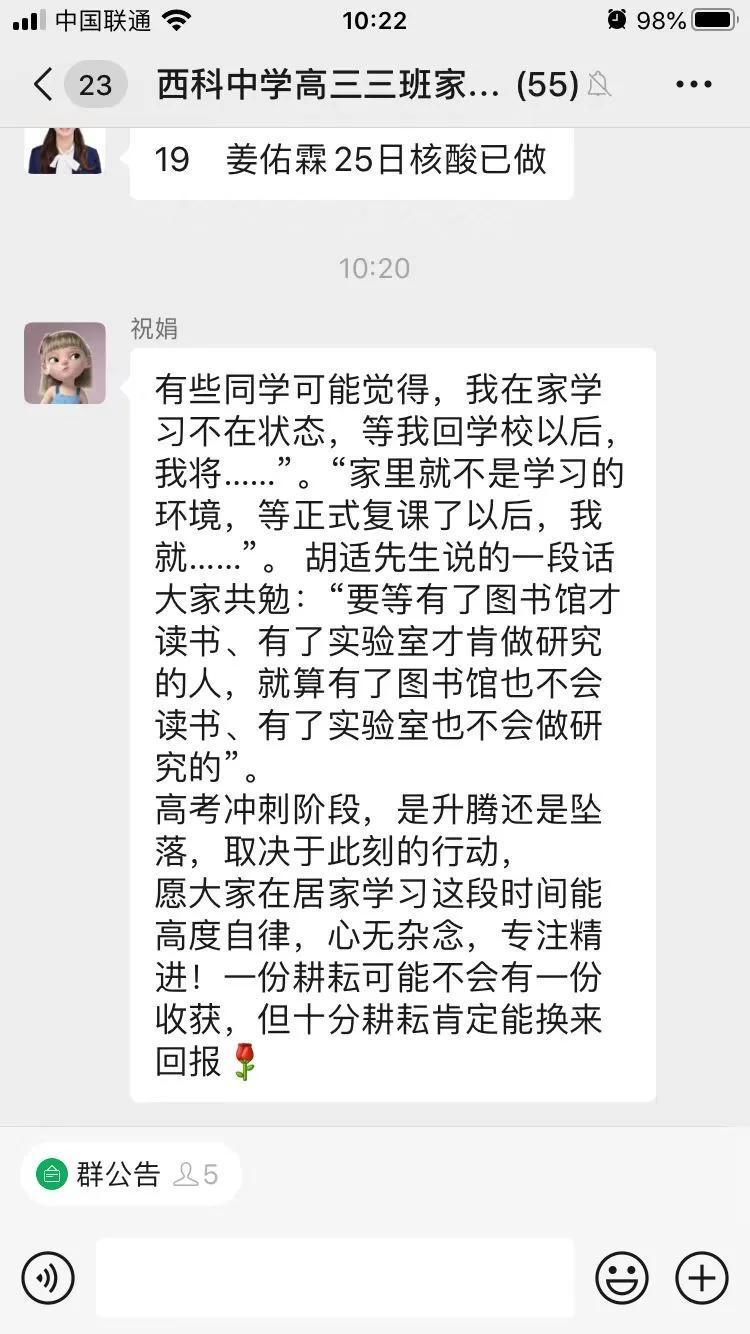Open the emoji sticker panel
This screenshot has height=1334, width=750.
(x=622, y=1278)
